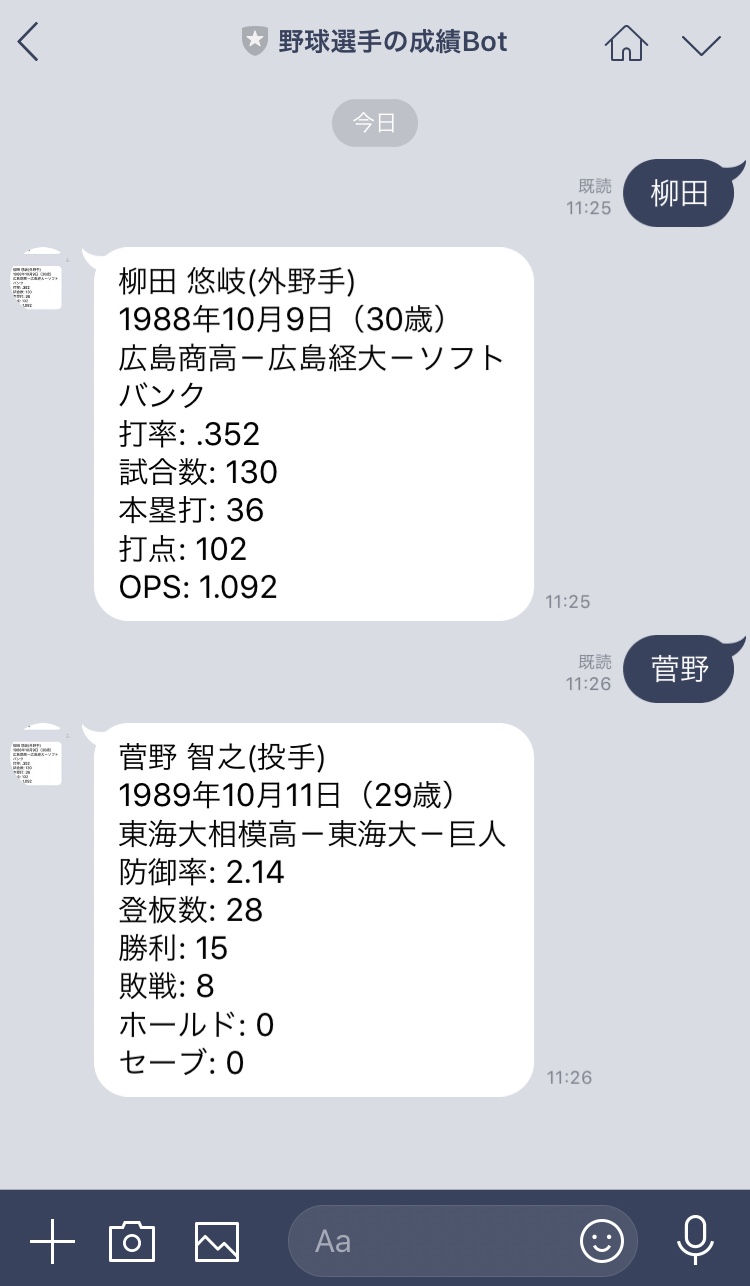The image size is (750, 1286).
Task: Open the camera to take a photo
Action: pyautogui.click(x=131, y=1241)
